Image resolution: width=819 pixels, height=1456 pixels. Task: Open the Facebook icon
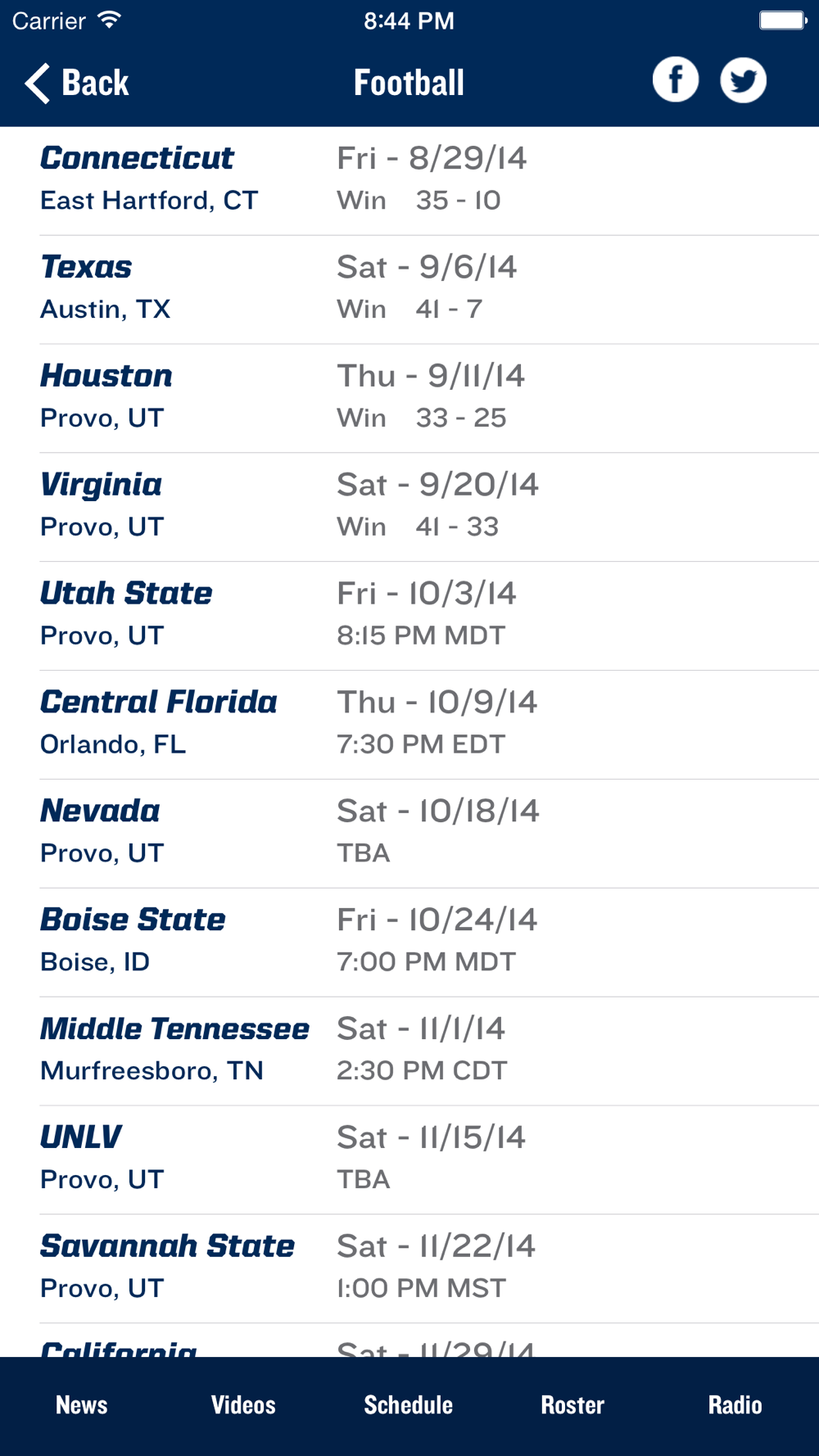(x=675, y=80)
